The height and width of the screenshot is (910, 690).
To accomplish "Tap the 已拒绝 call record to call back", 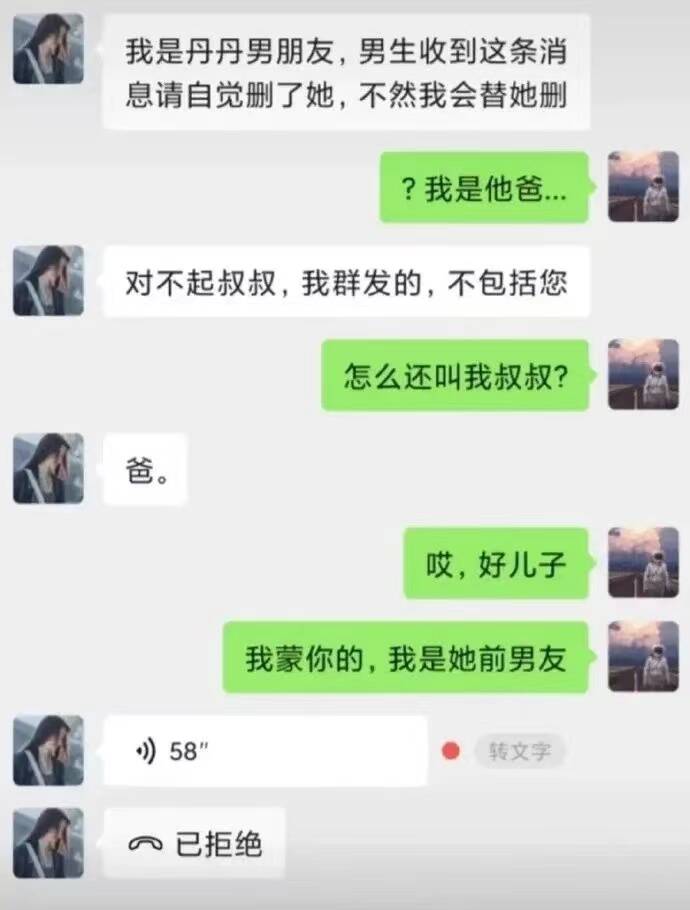I will pyautogui.click(x=195, y=844).
